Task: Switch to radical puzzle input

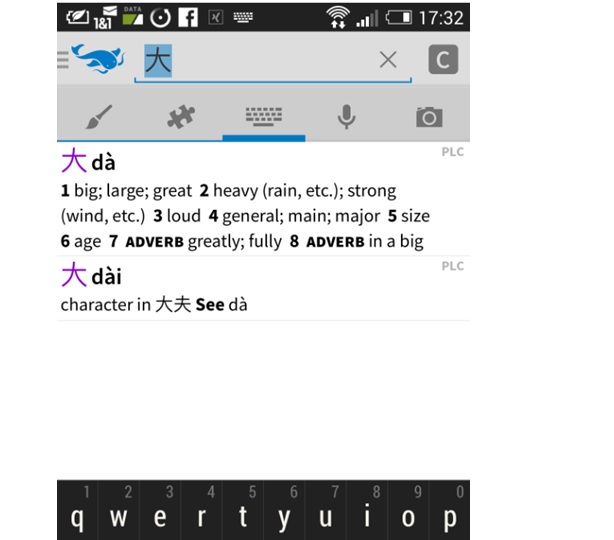Action: [x=181, y=118]
